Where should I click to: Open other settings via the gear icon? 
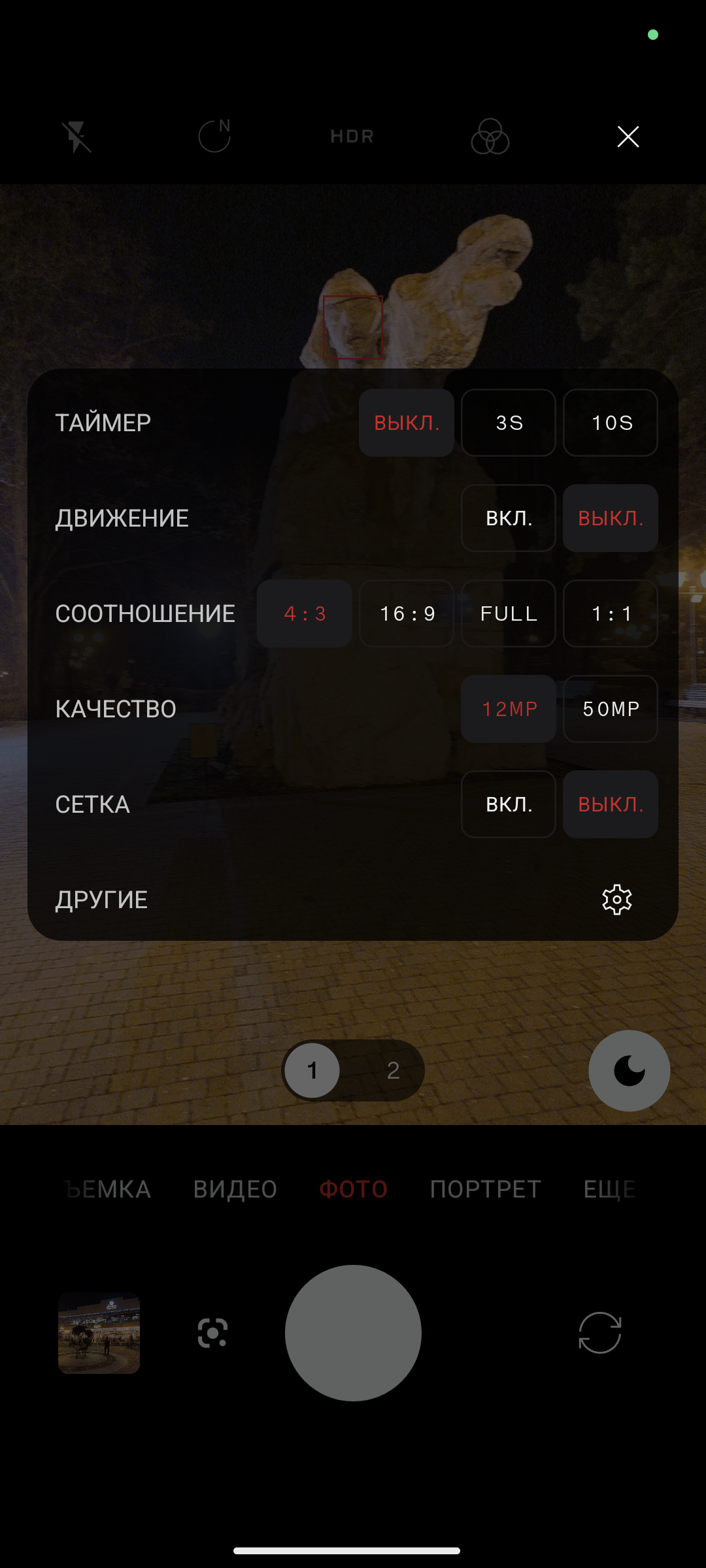pos(616,900)
